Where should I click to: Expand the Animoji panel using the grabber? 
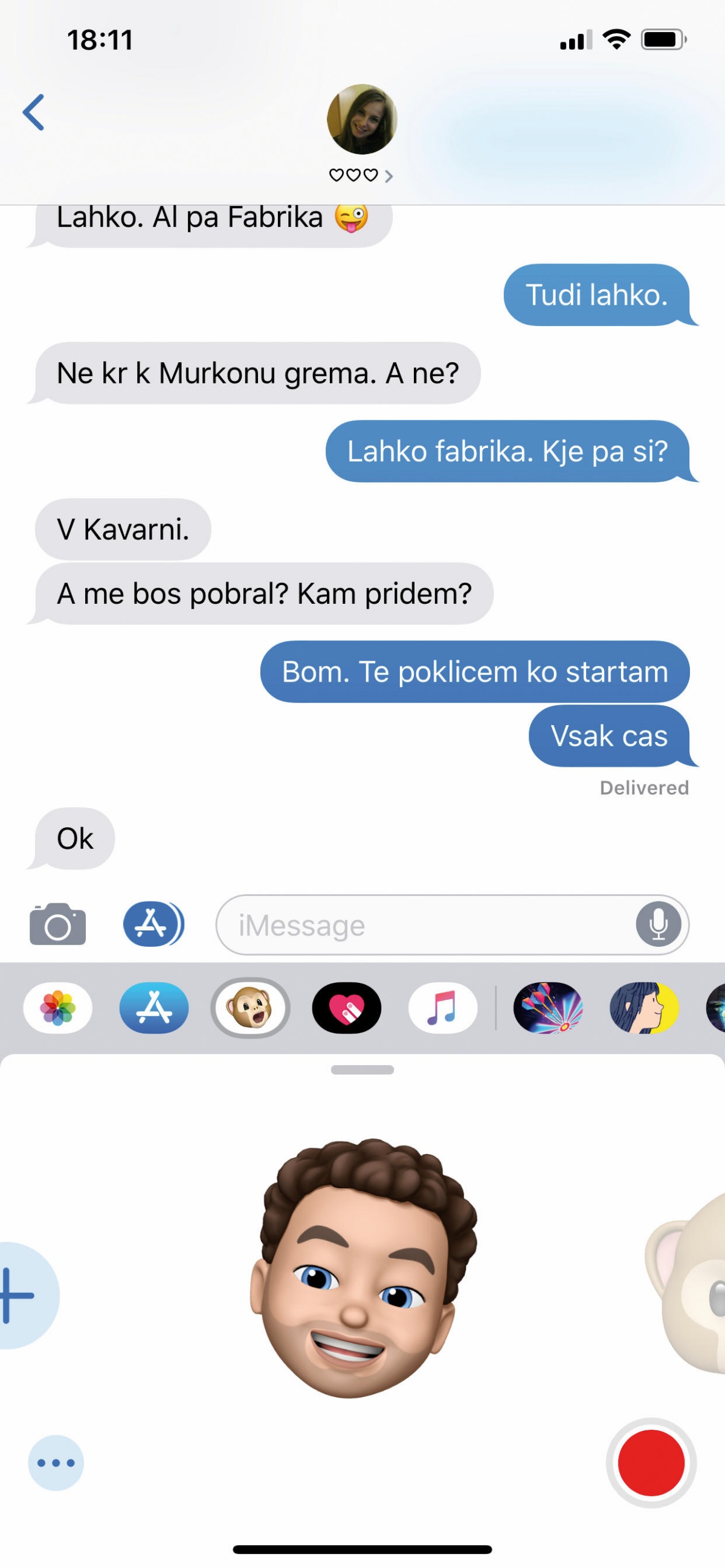(x=362, y=1070)
